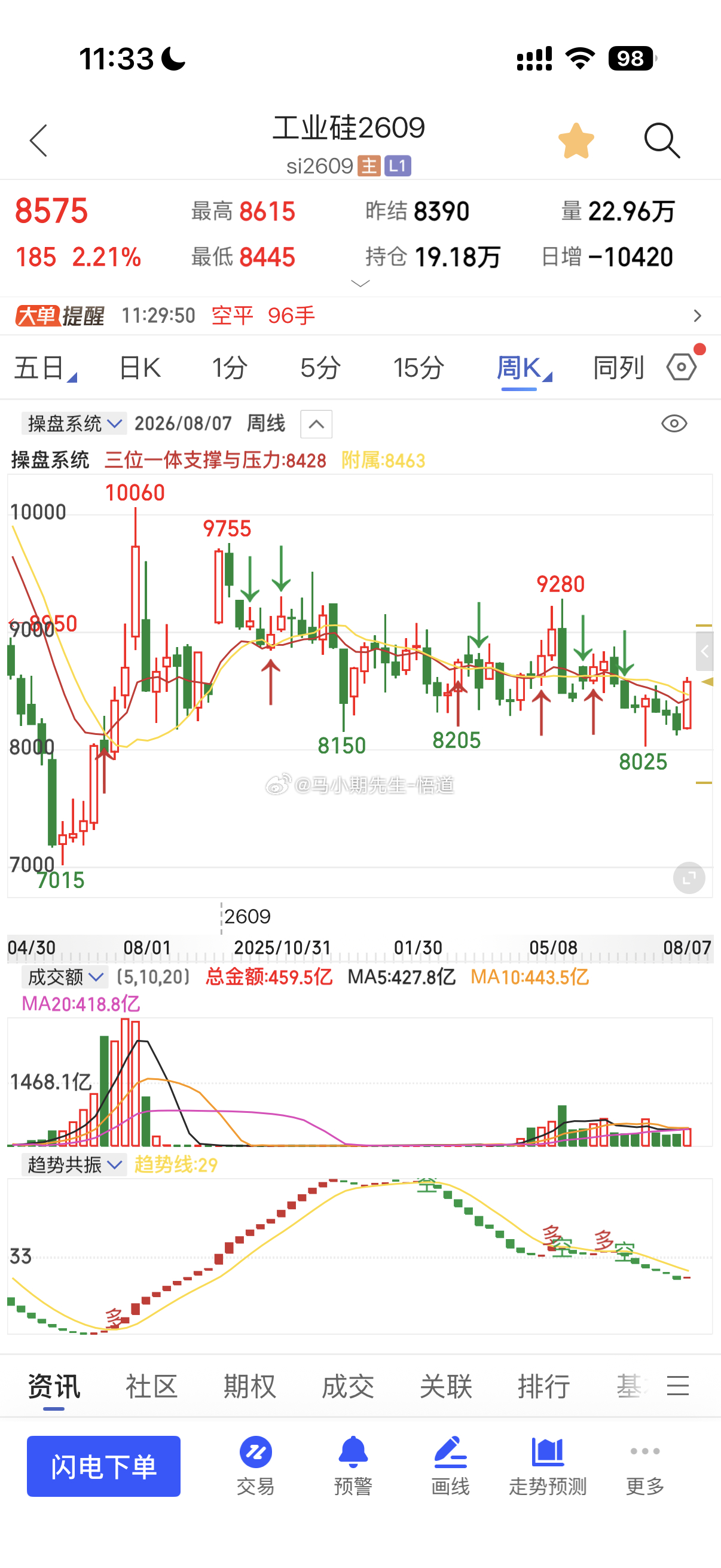Tap the favorite star for 工业硅2609
This screenshot has height=1568, width=721.
[x=576, y=141]
